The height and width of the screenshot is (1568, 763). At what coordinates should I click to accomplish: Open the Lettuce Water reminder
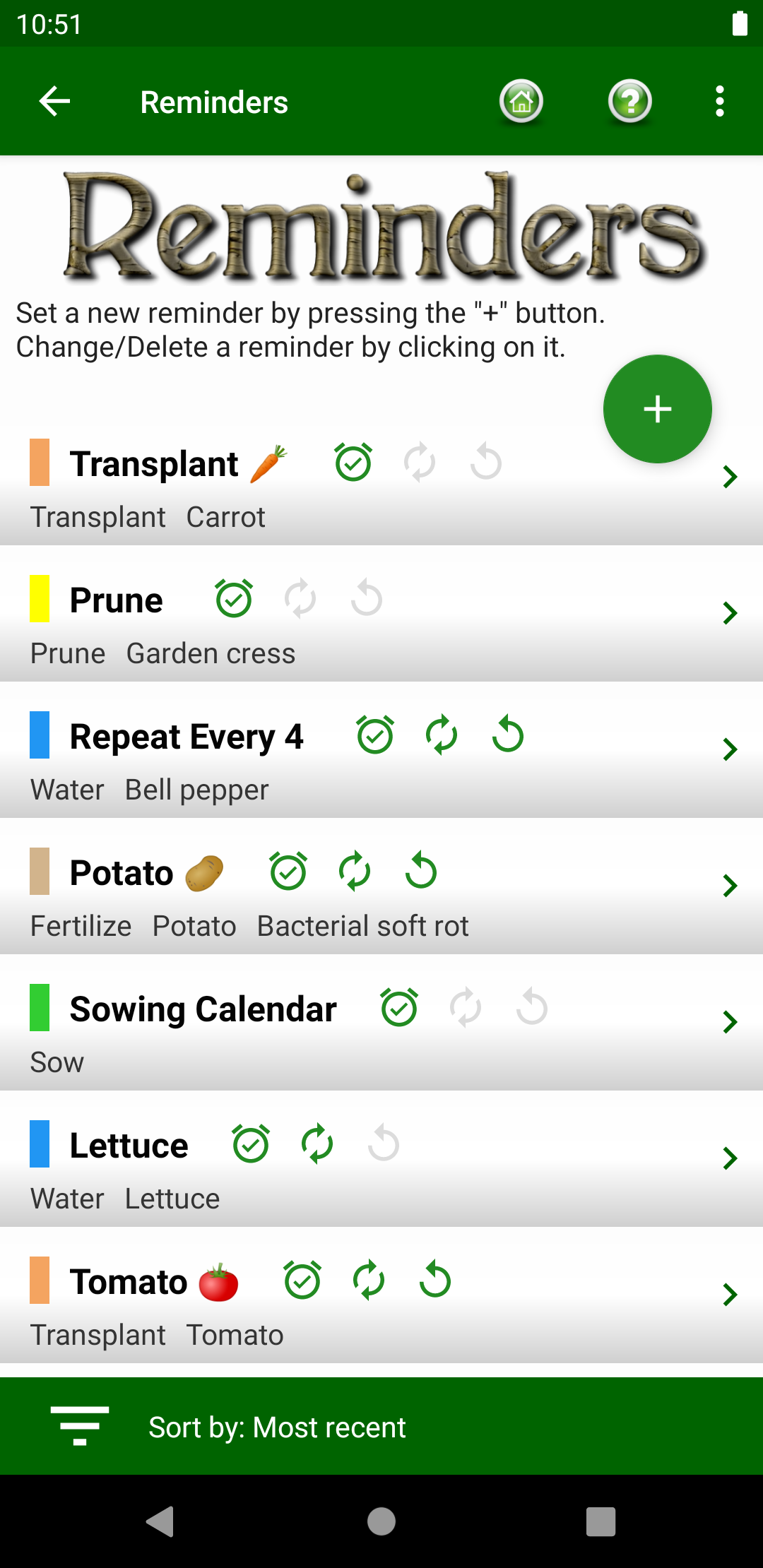(x=381, y=1158)
